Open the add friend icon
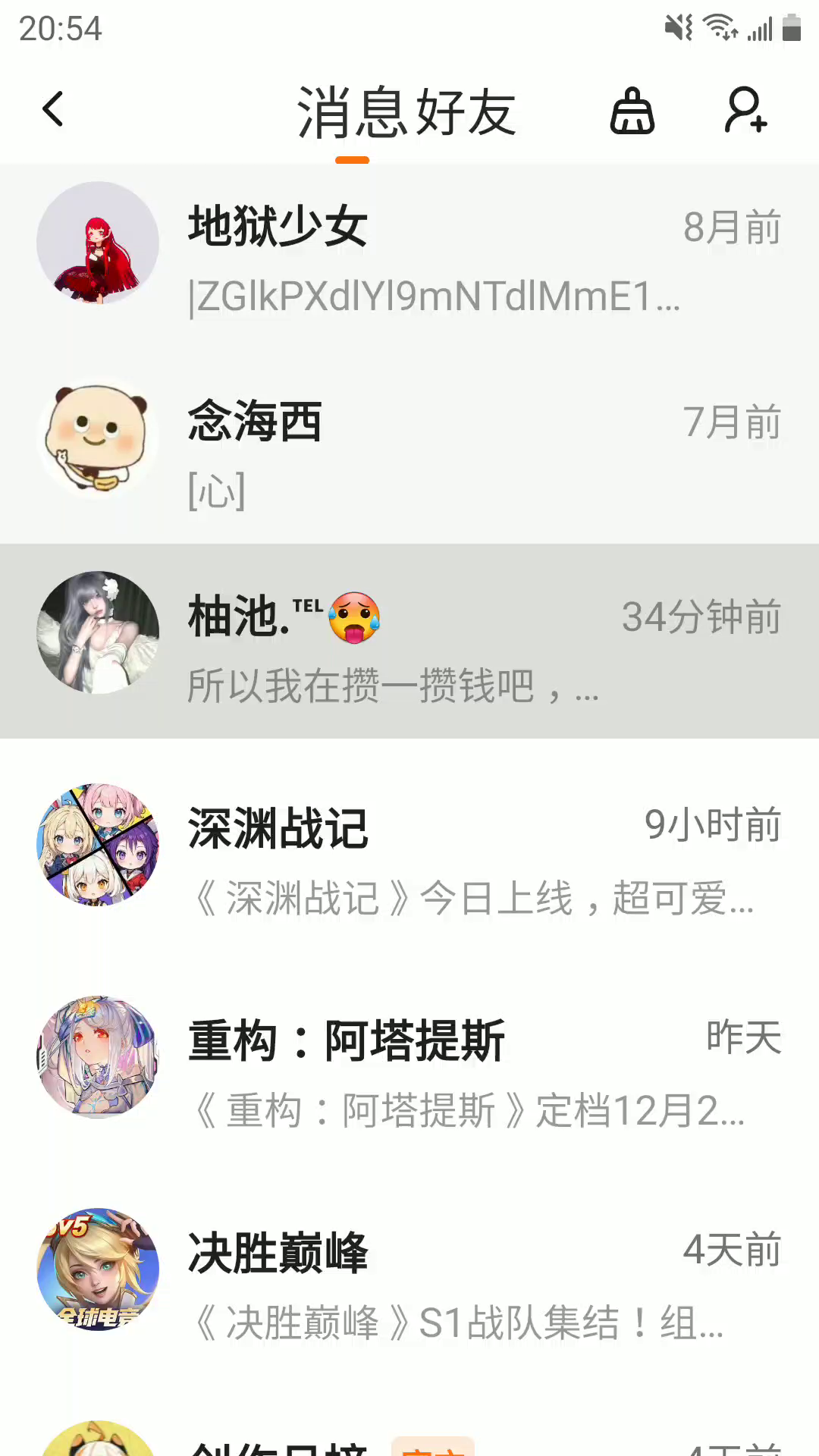819x1456 pixels. point(745,111)
